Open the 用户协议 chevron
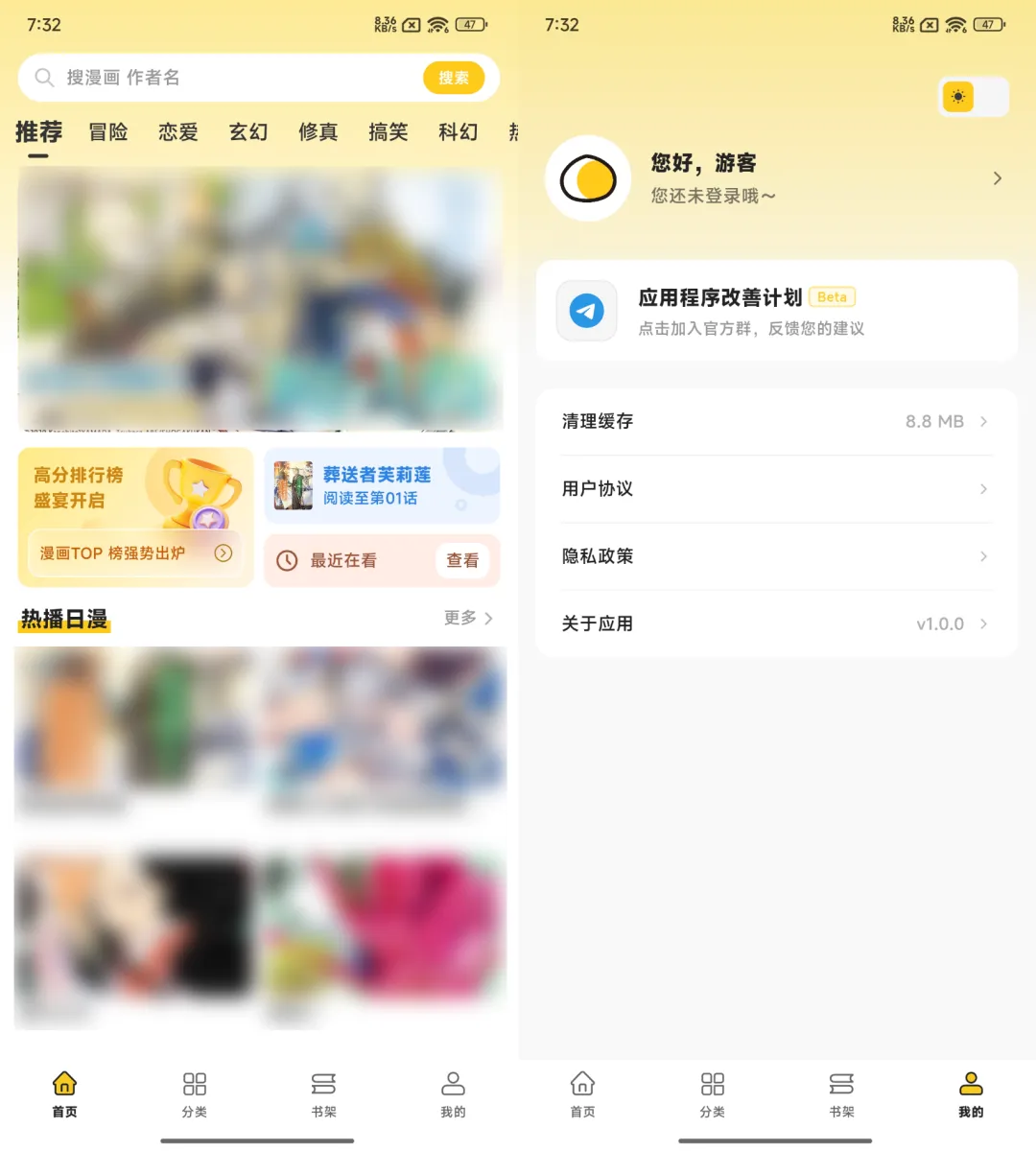1036x1151 pixels. 983,489
